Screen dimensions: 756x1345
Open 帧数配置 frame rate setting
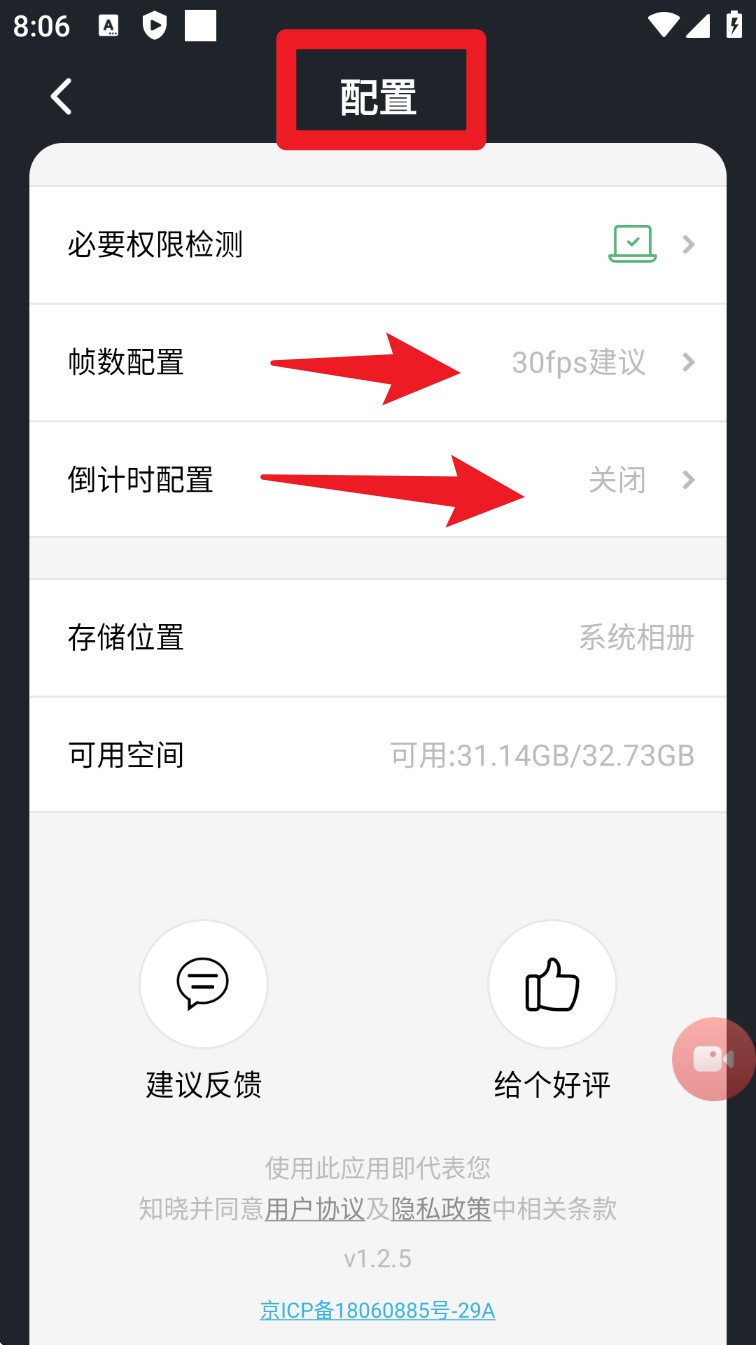(377, 362)
